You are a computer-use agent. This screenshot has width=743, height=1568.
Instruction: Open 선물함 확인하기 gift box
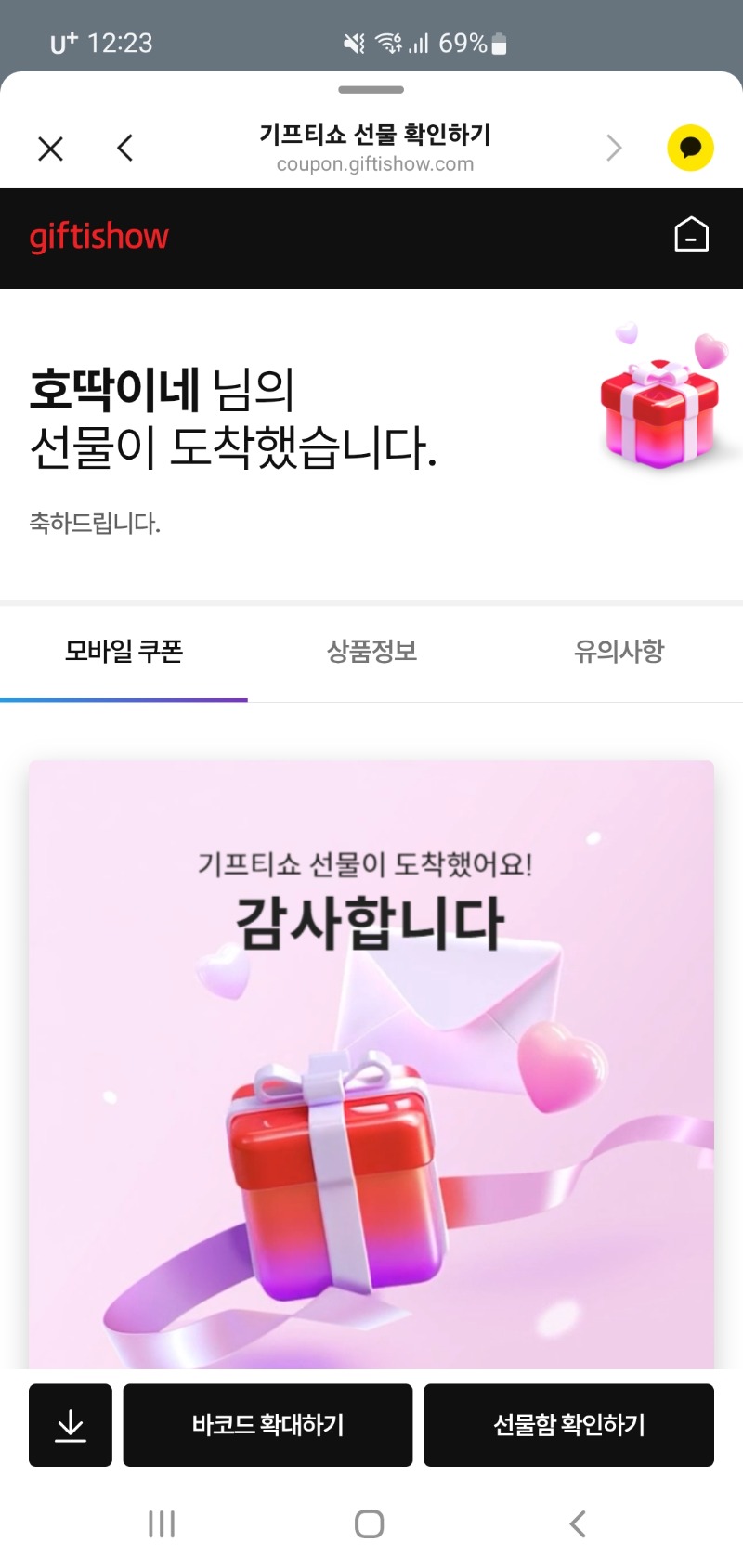568,1425
